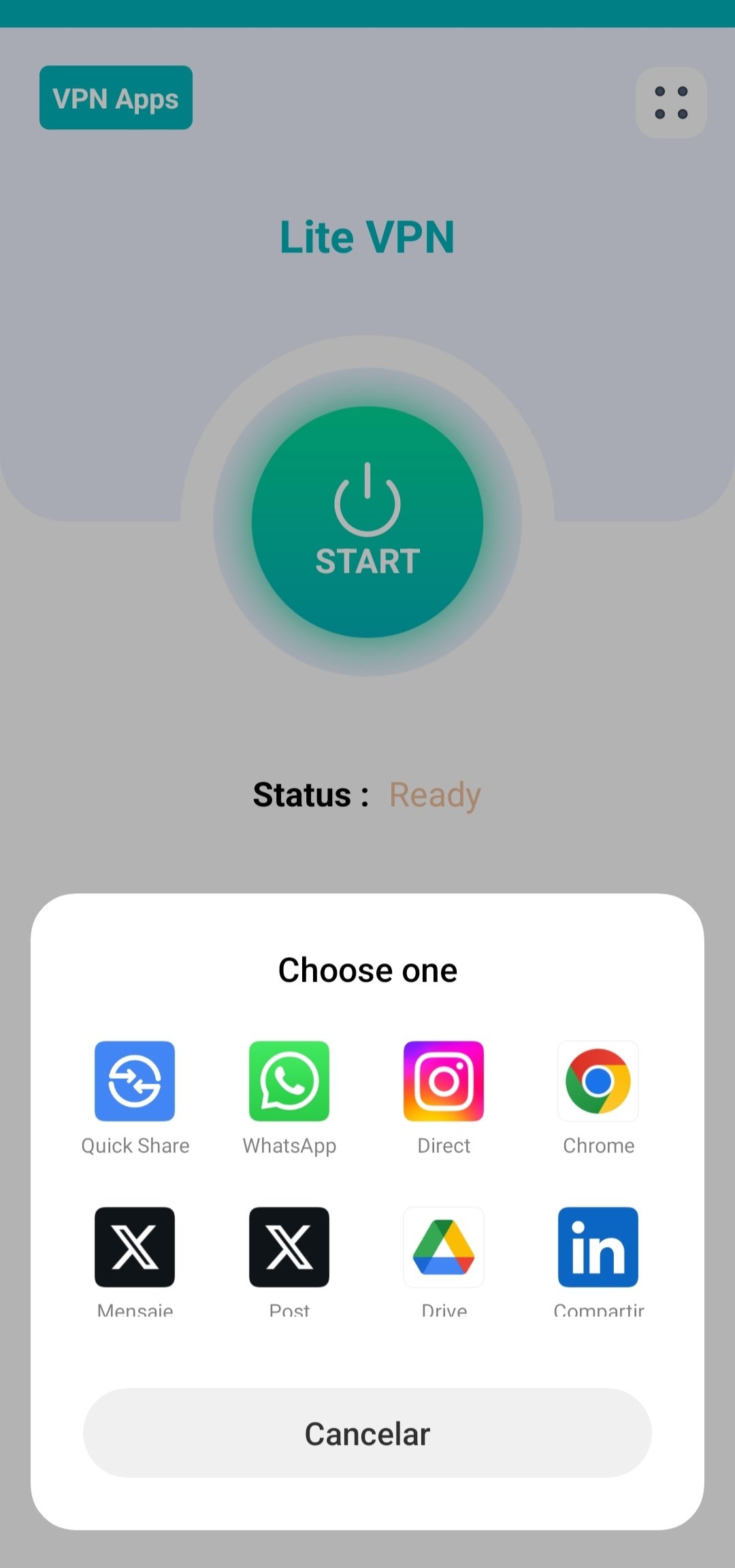Share through X Mensaje option
The width and height of the screenshot is (735, 1568).
[x=135, y=1248]
